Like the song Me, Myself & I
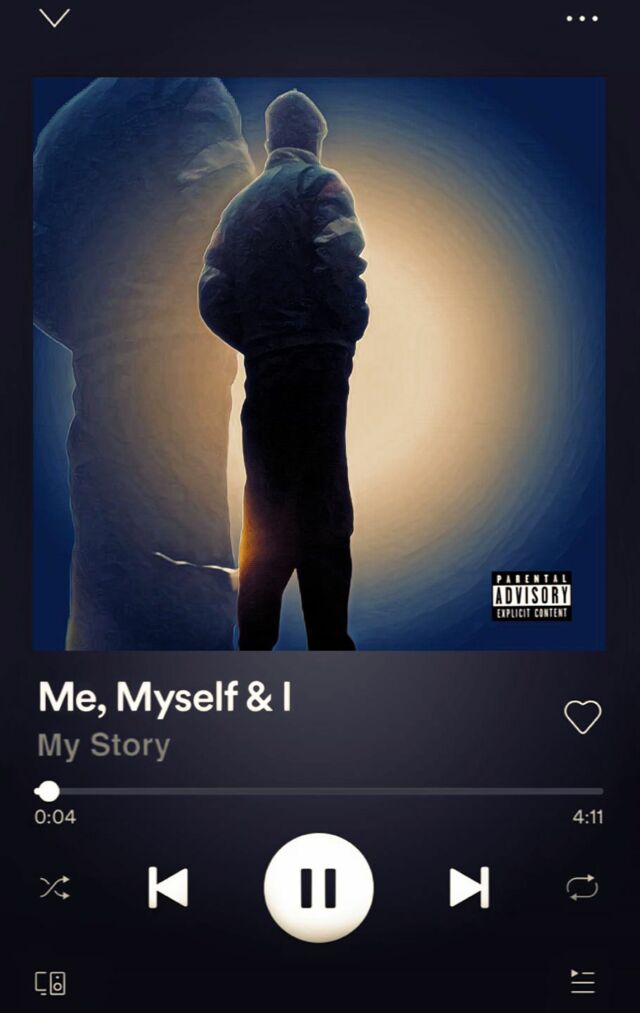This screenshot has height=1013, width=640. (x=582, y=716)
